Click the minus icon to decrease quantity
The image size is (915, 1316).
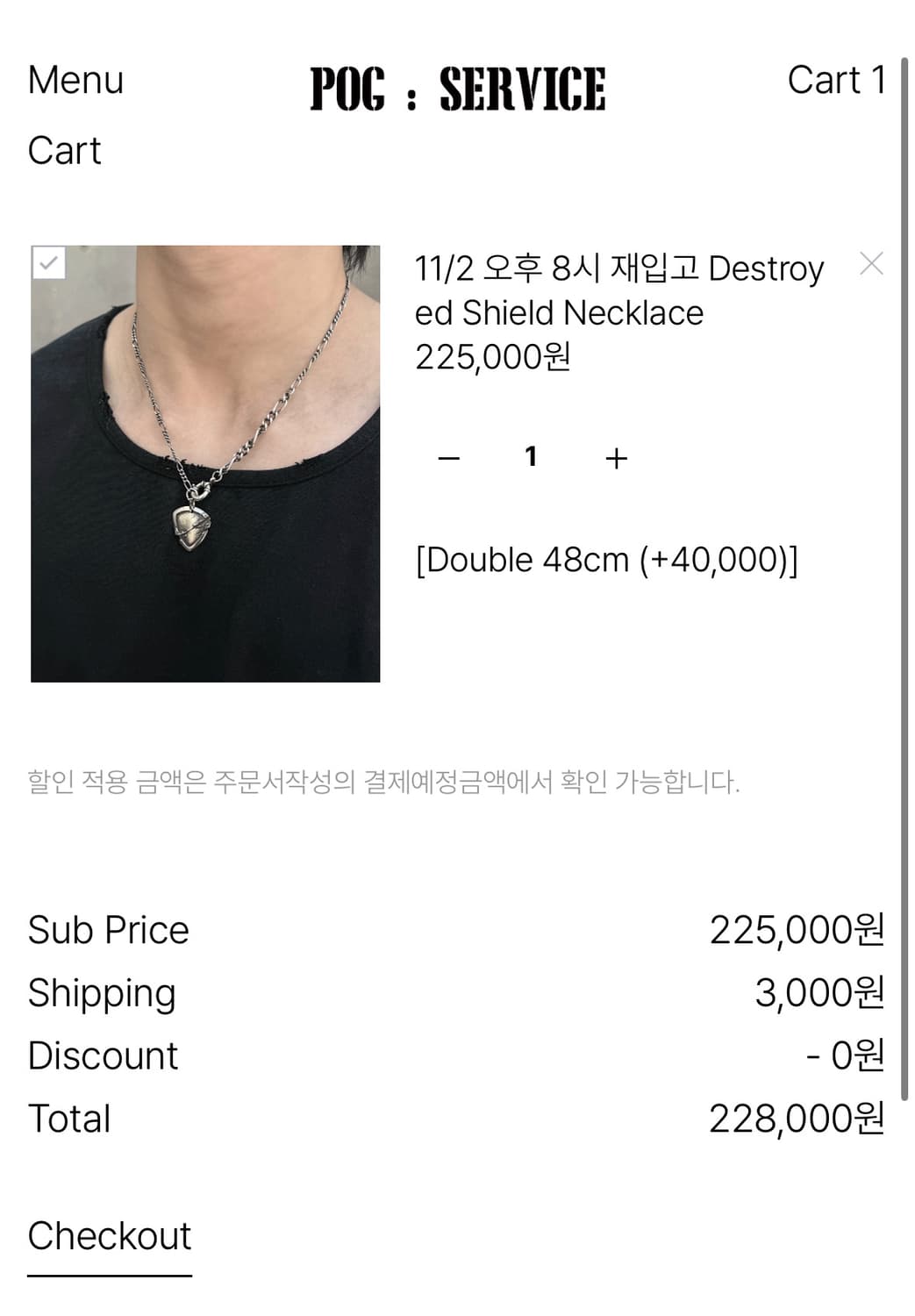click(447, 456)
